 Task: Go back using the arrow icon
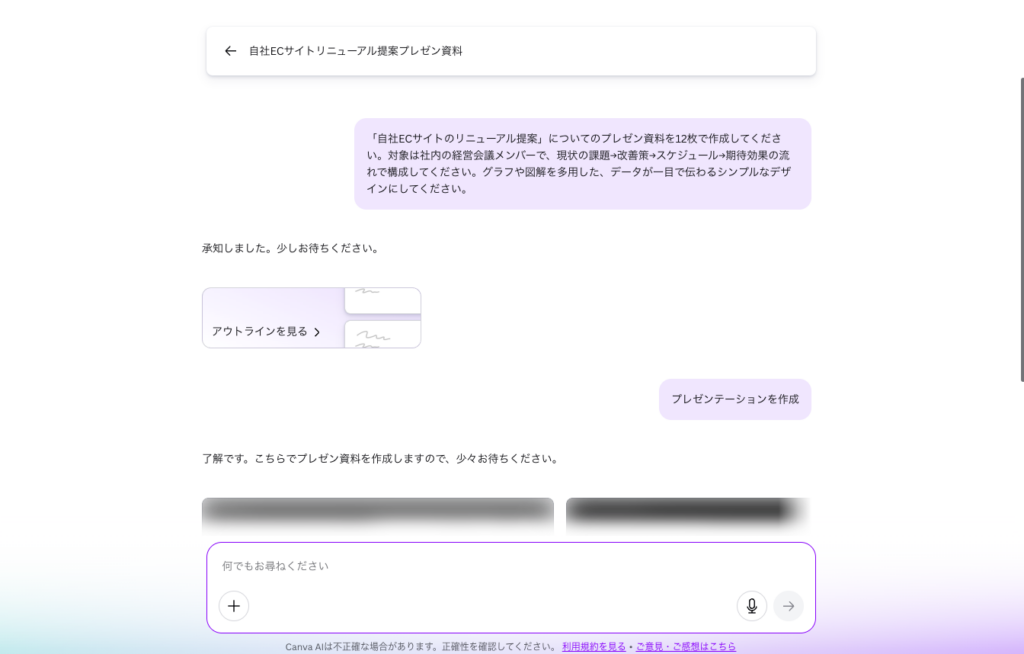click(230, 51)
